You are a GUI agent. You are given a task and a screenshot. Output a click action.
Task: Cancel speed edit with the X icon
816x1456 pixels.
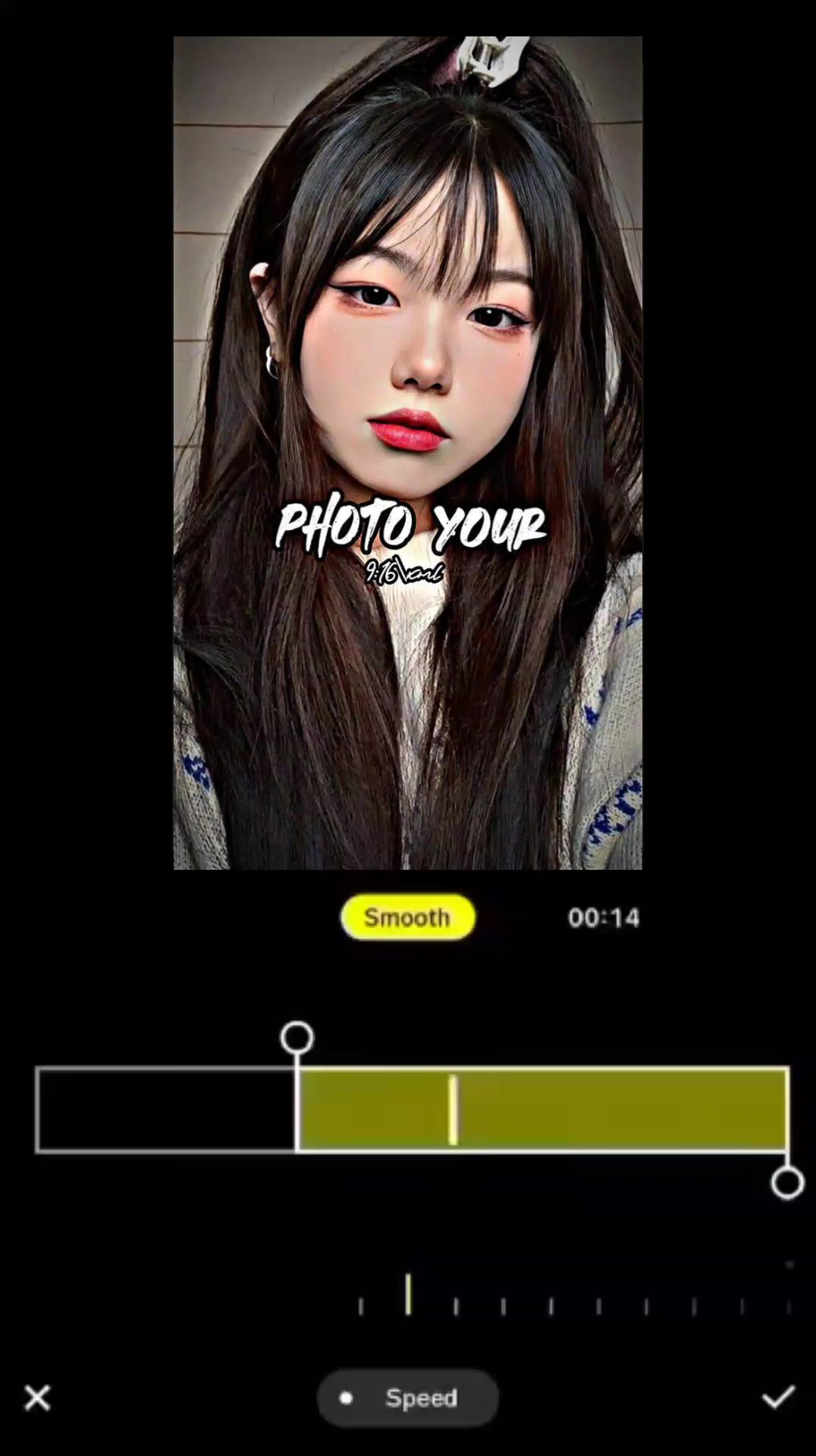coord(37,1397)
